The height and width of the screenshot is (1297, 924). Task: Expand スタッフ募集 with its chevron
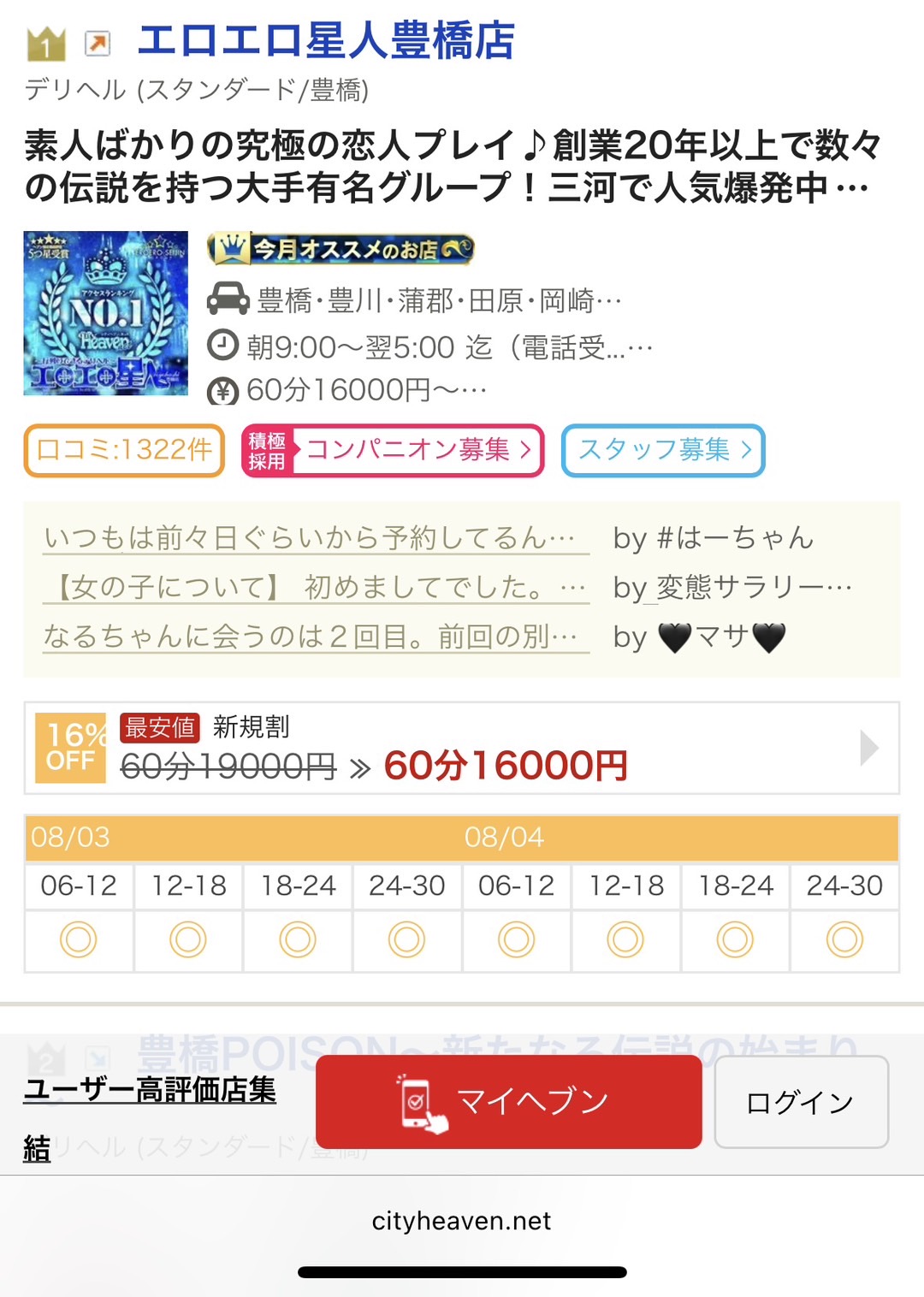click(x=746, y=448)
